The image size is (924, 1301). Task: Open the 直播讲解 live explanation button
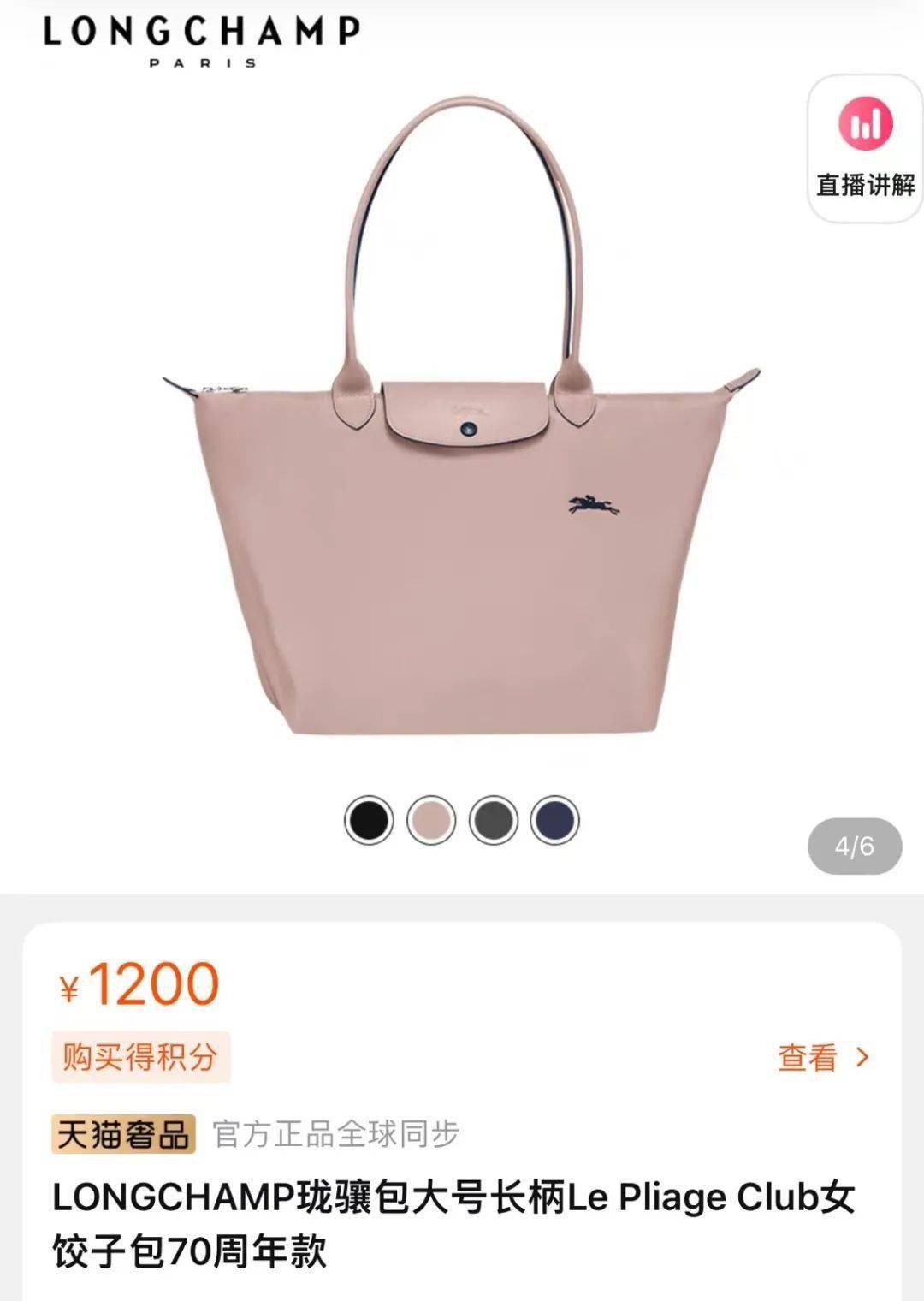tap(865, 148)
